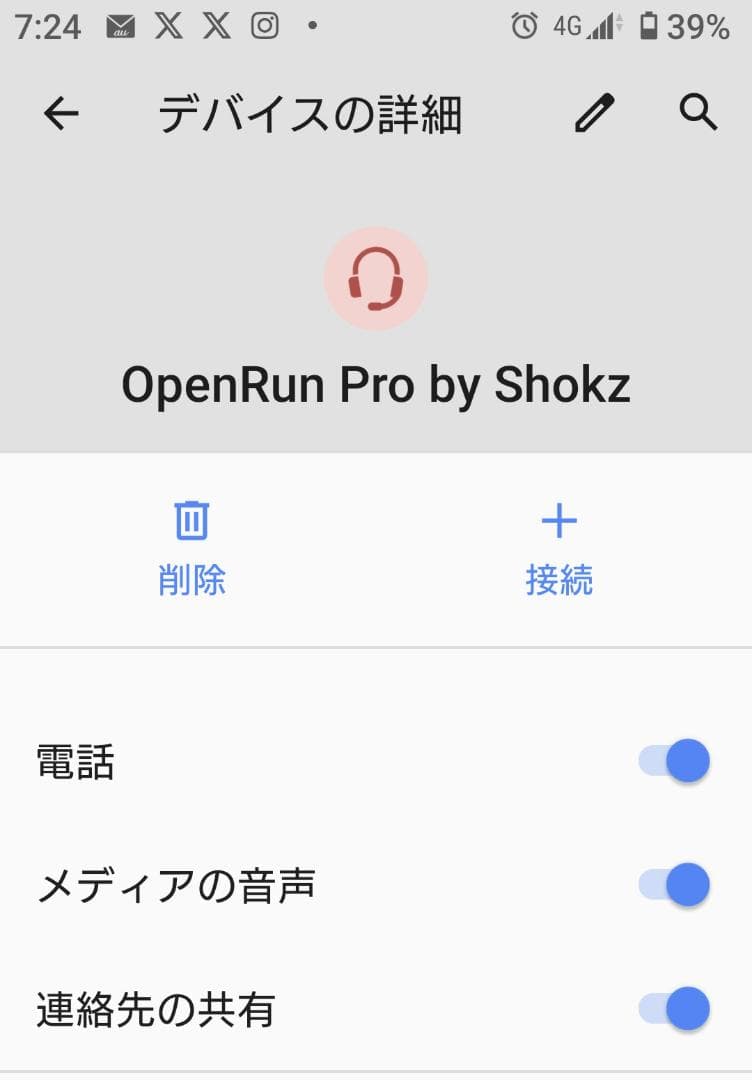This screenshot has height=1080, width=752.
Task: Tap the X notification icon in status bar
Action: click(x=169, y=25)
